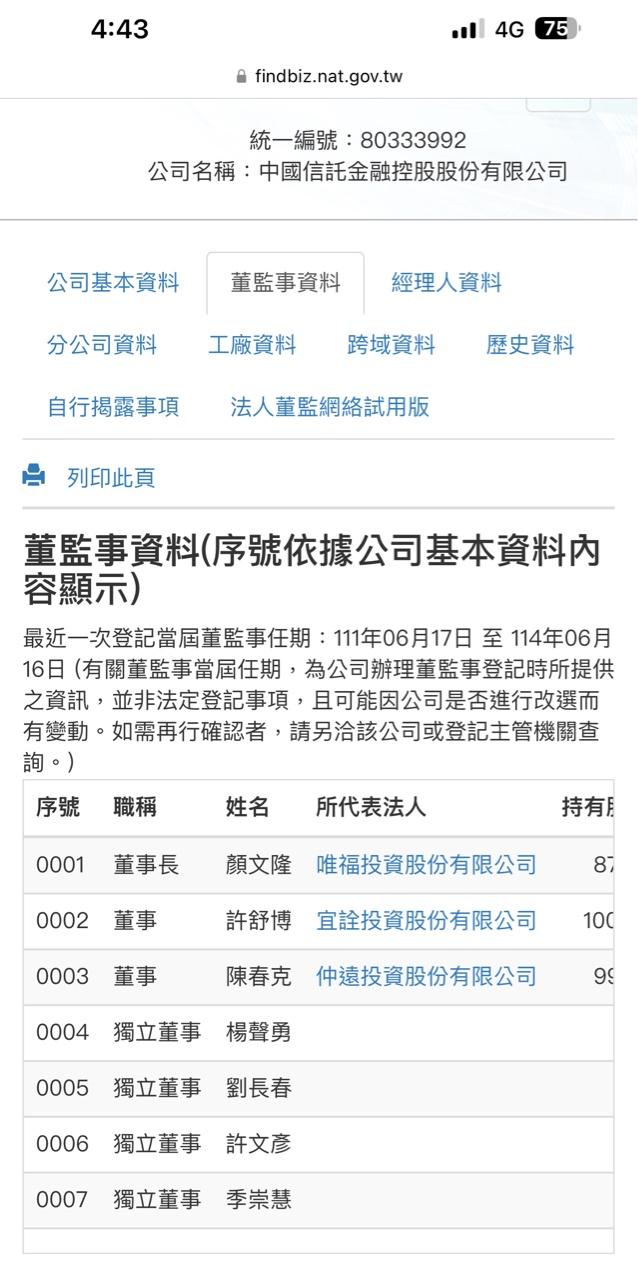Switch to the 自行揭露事項 tab
This screenshot has height=1280, width=638.
[x=113, y=407]
